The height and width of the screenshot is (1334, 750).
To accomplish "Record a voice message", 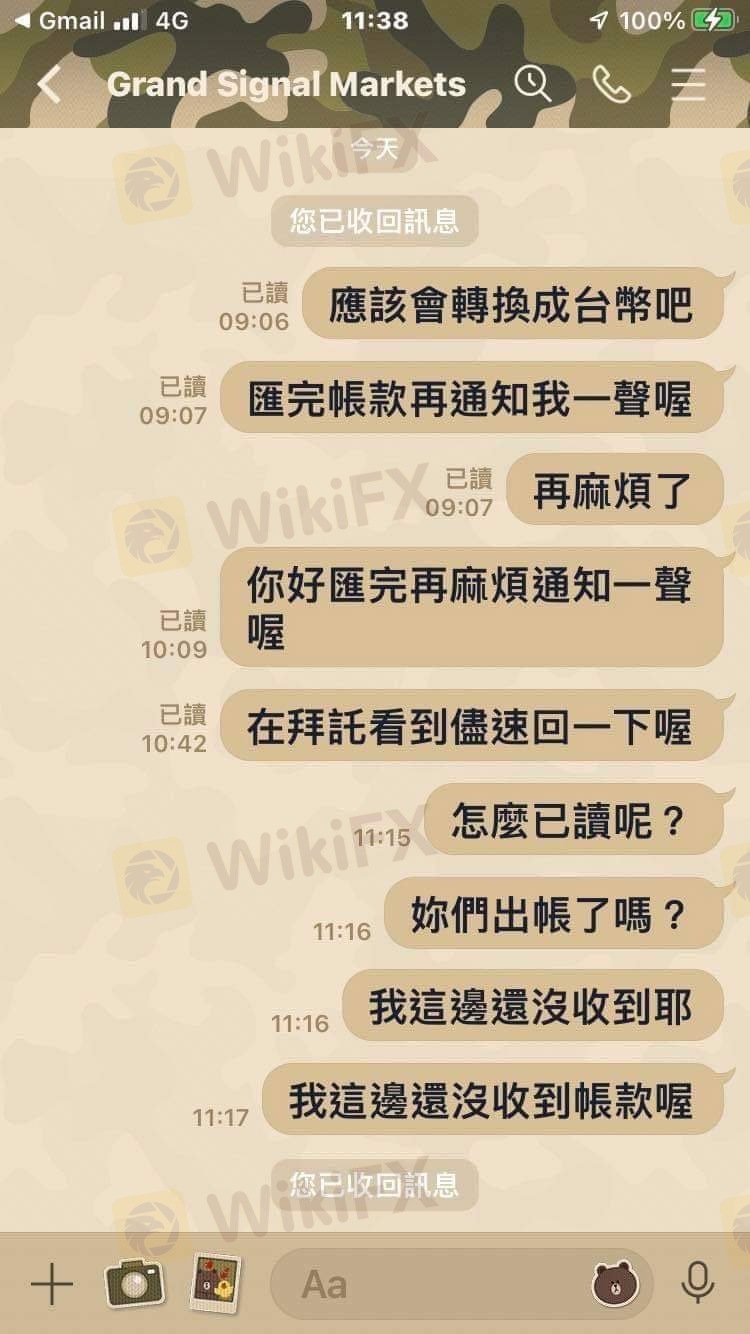I will pyautogui.click(x=697, y=1284).
